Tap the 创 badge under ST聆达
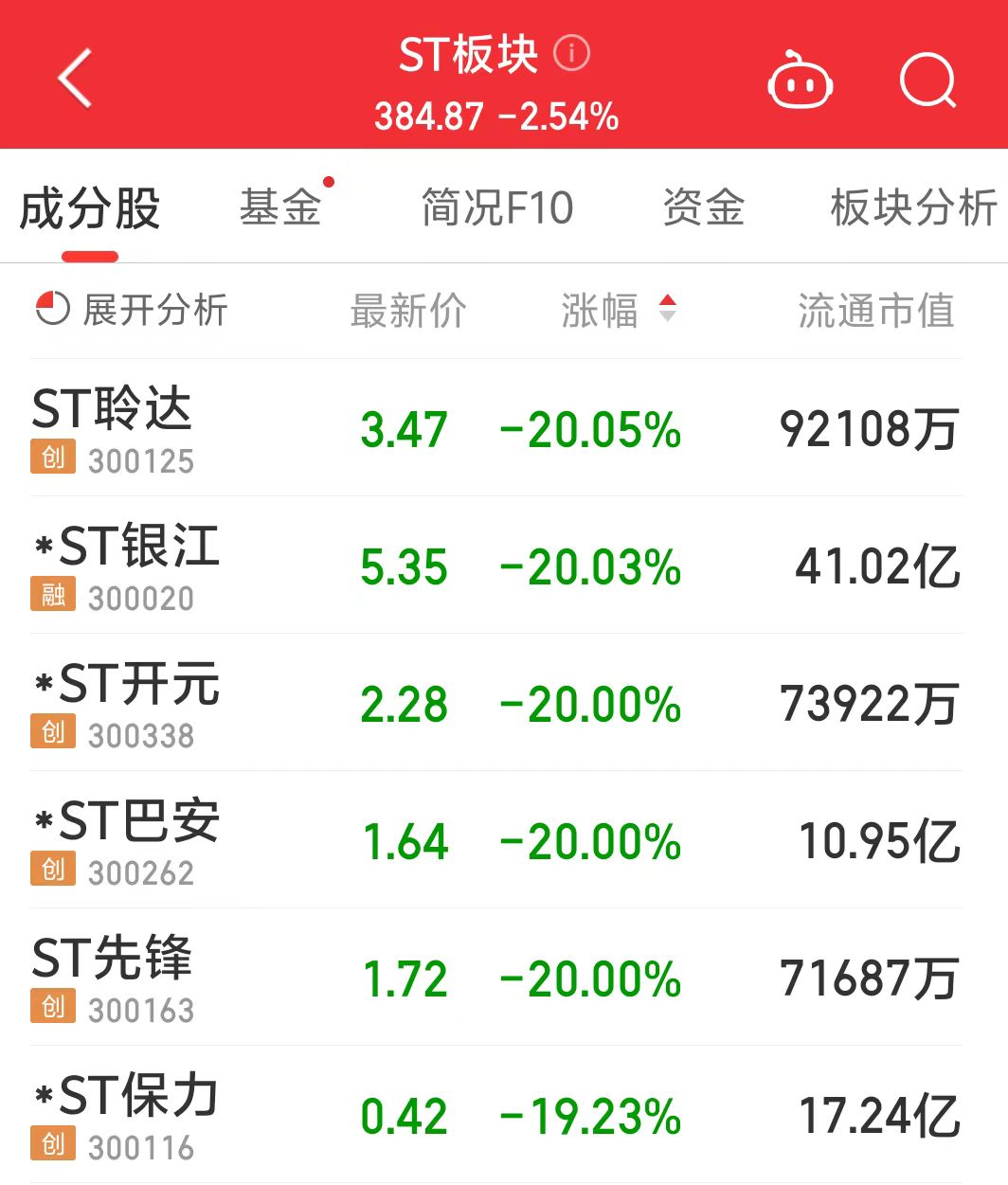1008x1185 pixels. pyautogui.click(x=53, y=457)
